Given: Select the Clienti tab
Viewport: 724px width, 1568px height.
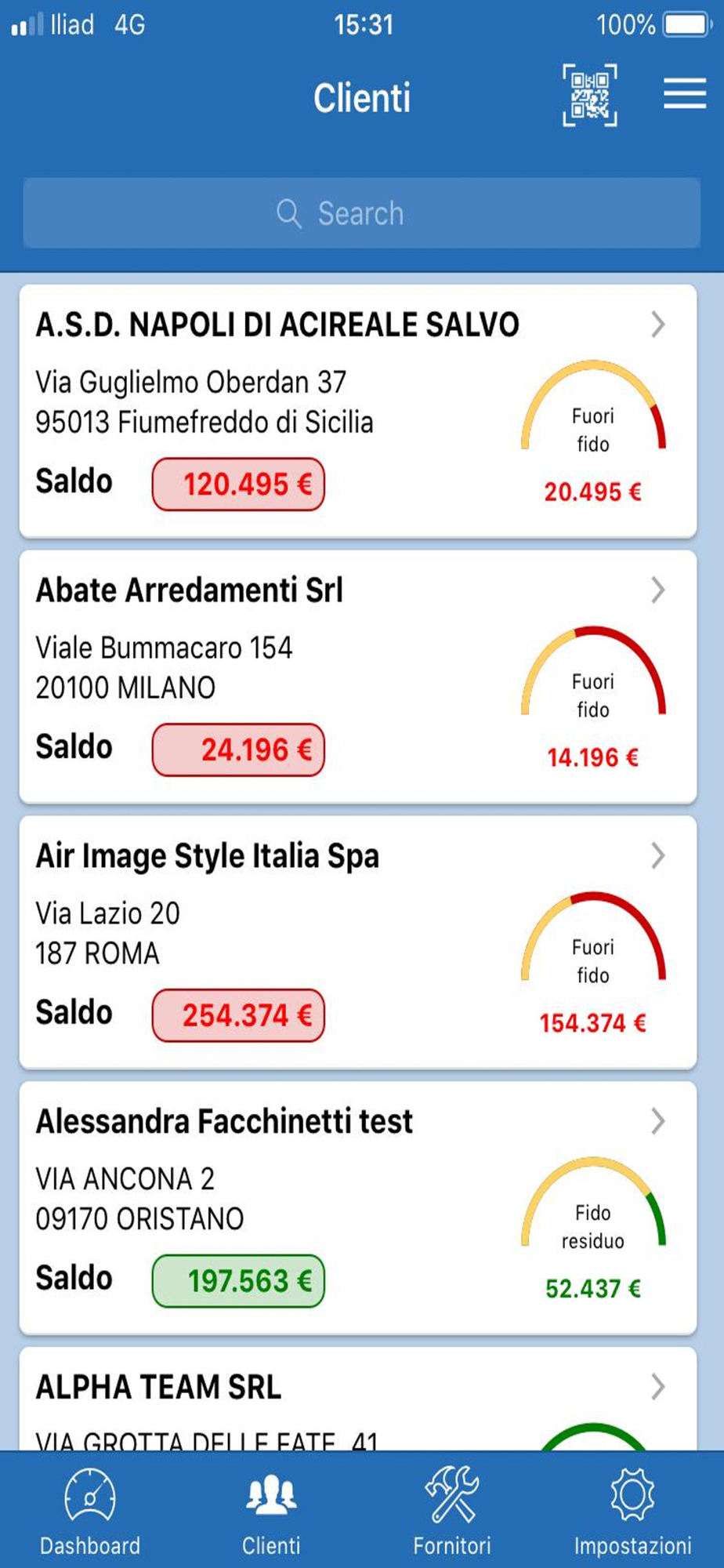Looking at the screenshot, I should (271, 1511).
